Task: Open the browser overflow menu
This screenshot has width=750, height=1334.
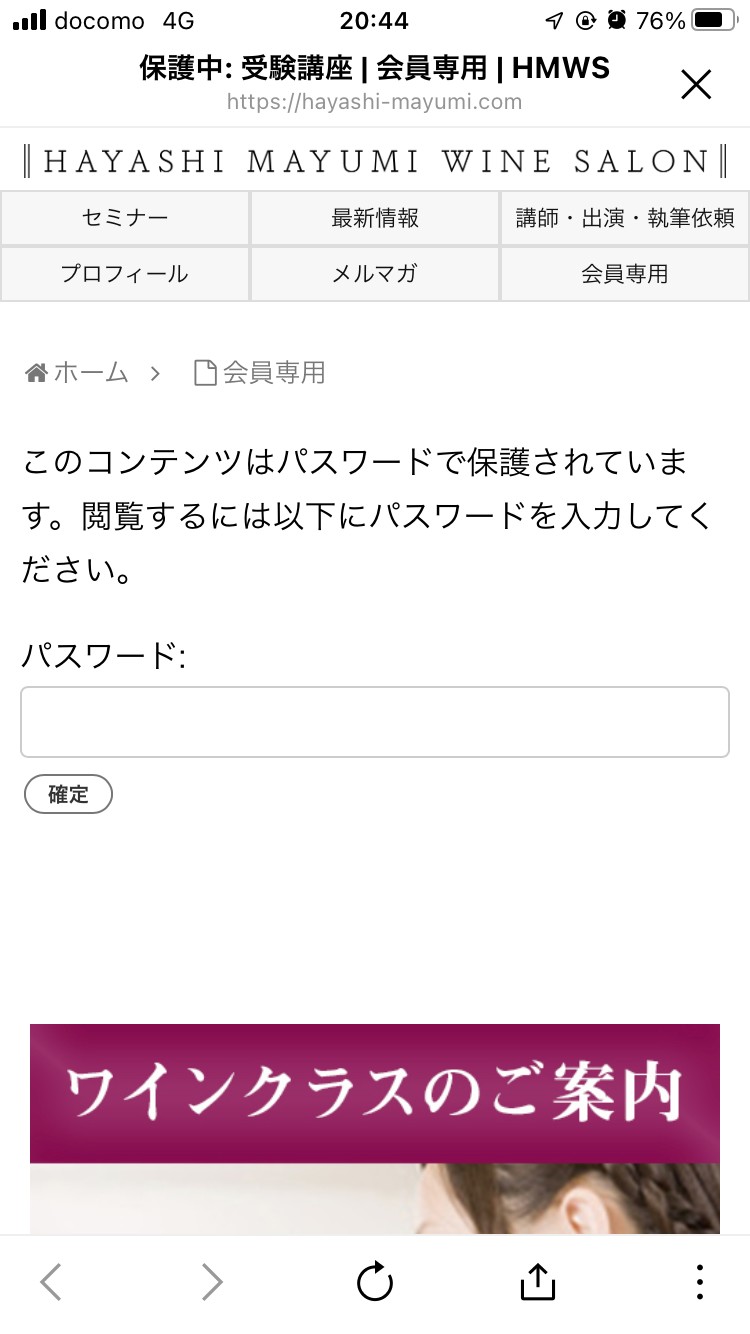Action: 700,1282
